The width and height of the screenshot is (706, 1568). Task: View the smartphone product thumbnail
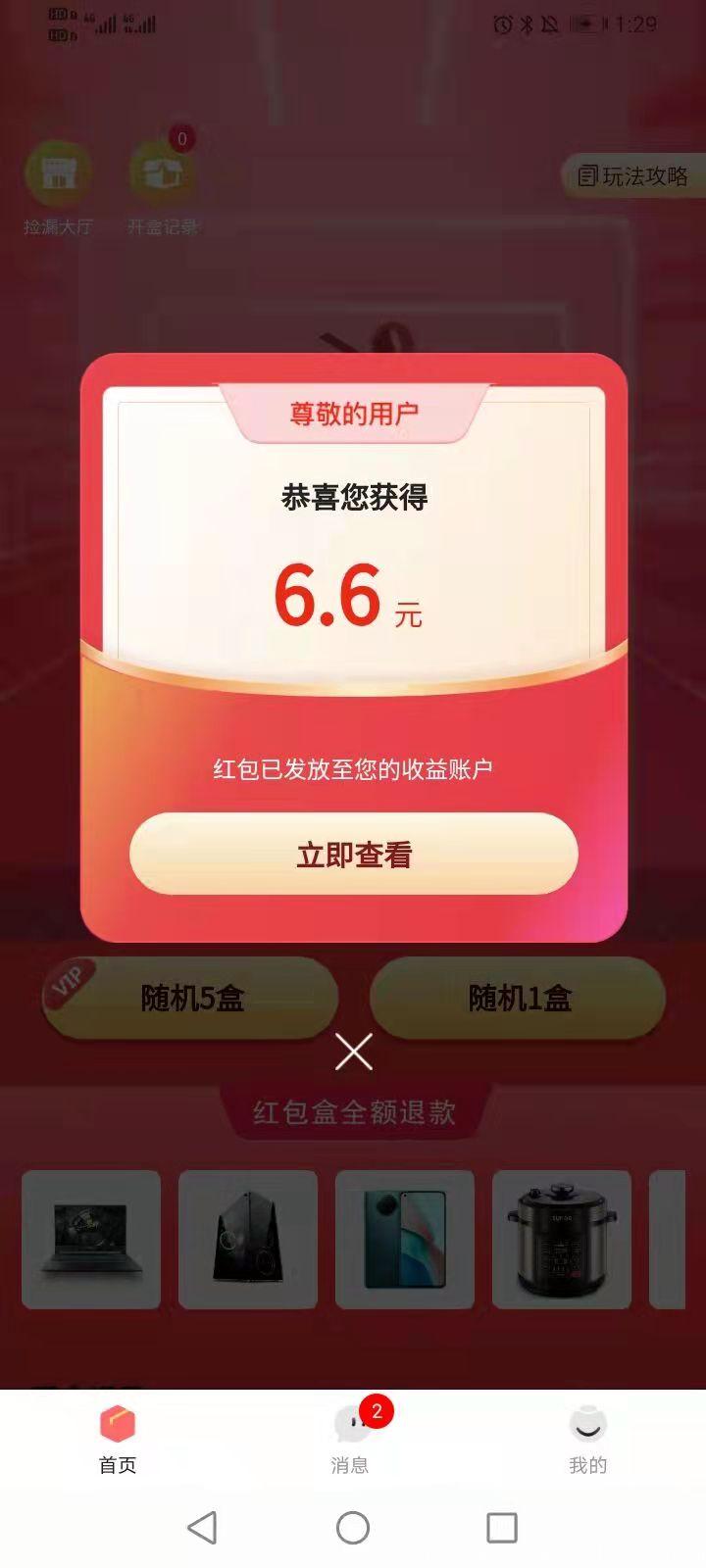[406, 1240]
